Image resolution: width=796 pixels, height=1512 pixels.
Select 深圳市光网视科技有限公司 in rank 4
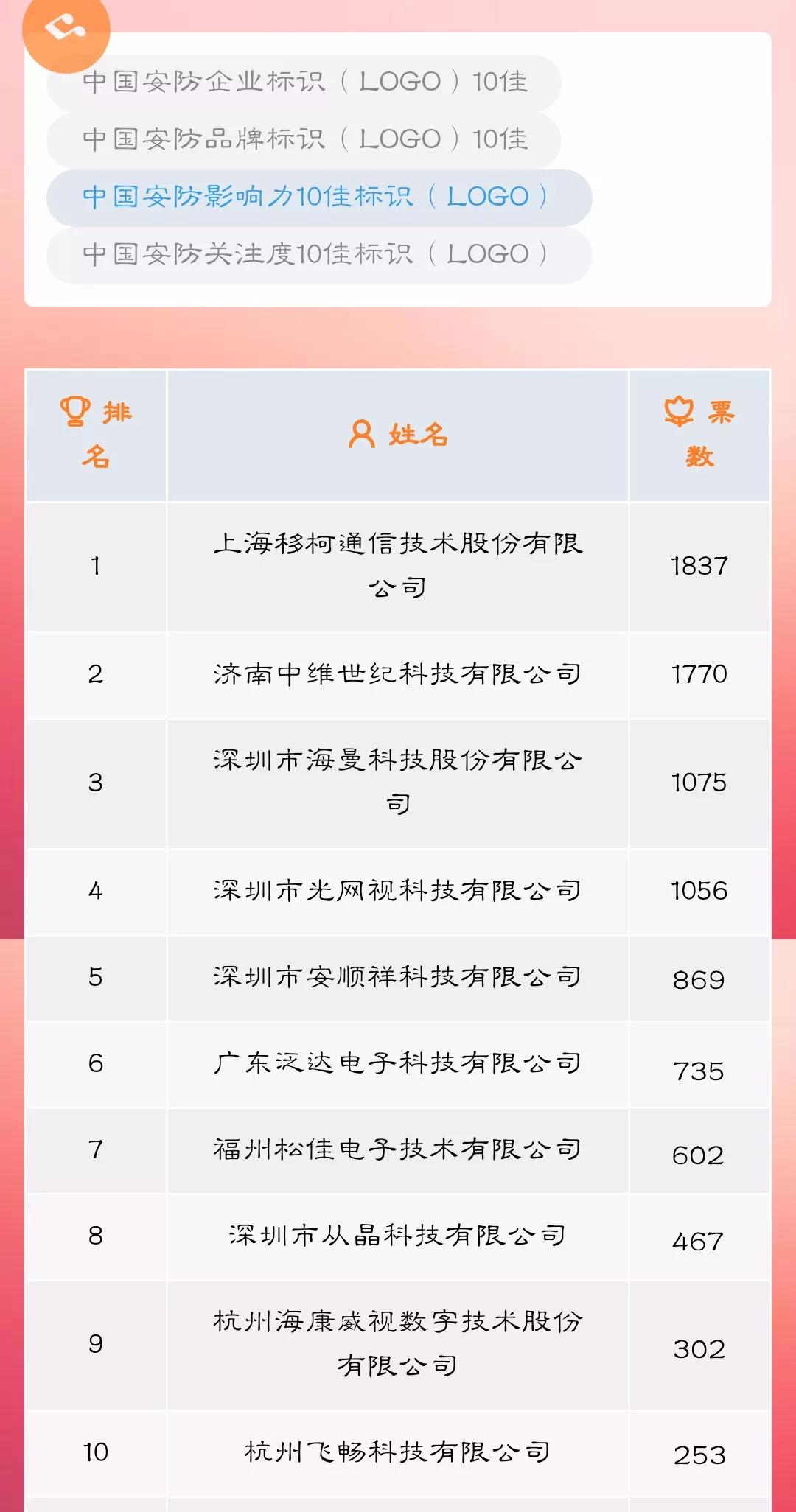coord(399,890)
